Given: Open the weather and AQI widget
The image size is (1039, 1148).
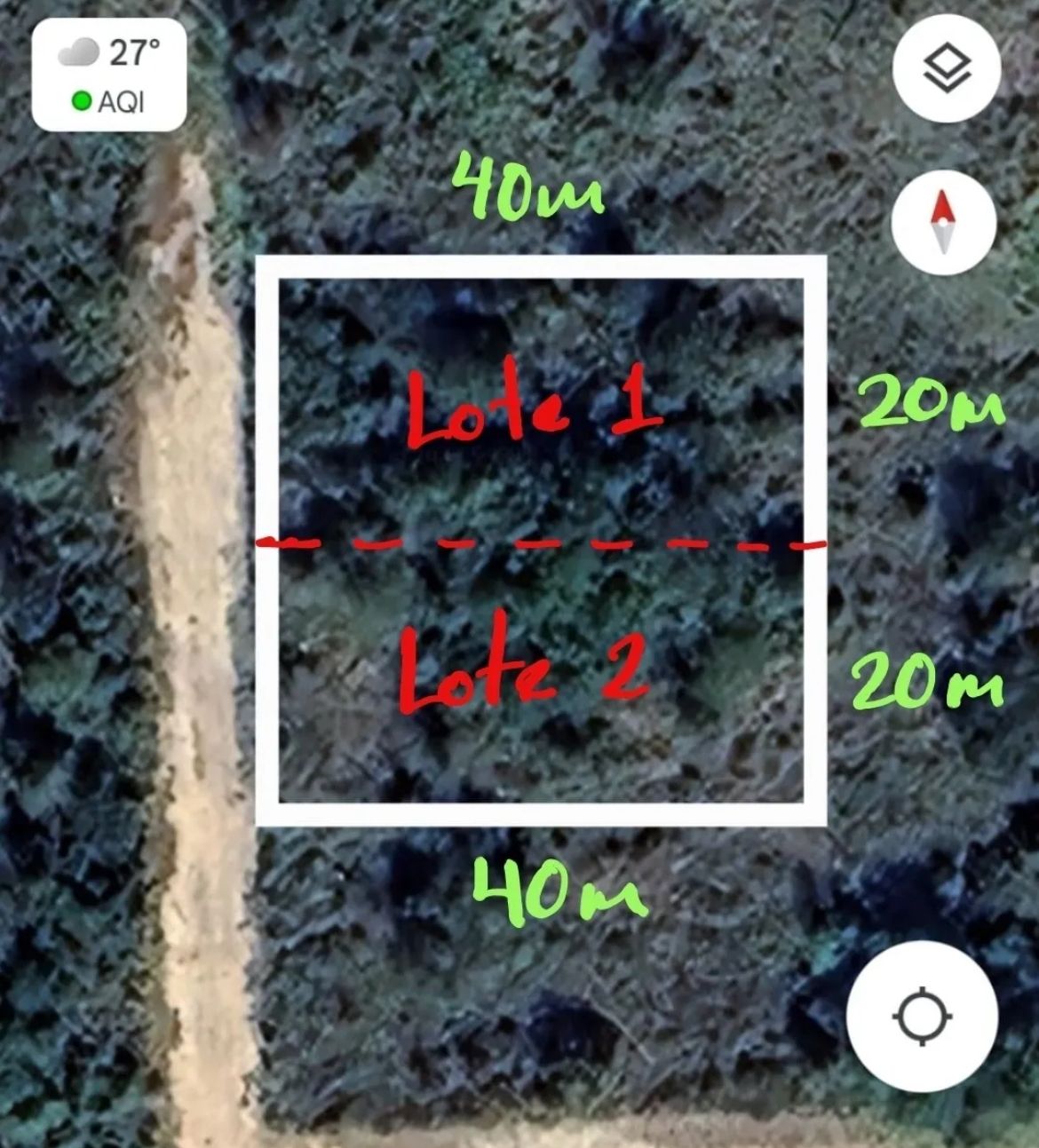Looking at the screenshot, I should click(109, 75).
